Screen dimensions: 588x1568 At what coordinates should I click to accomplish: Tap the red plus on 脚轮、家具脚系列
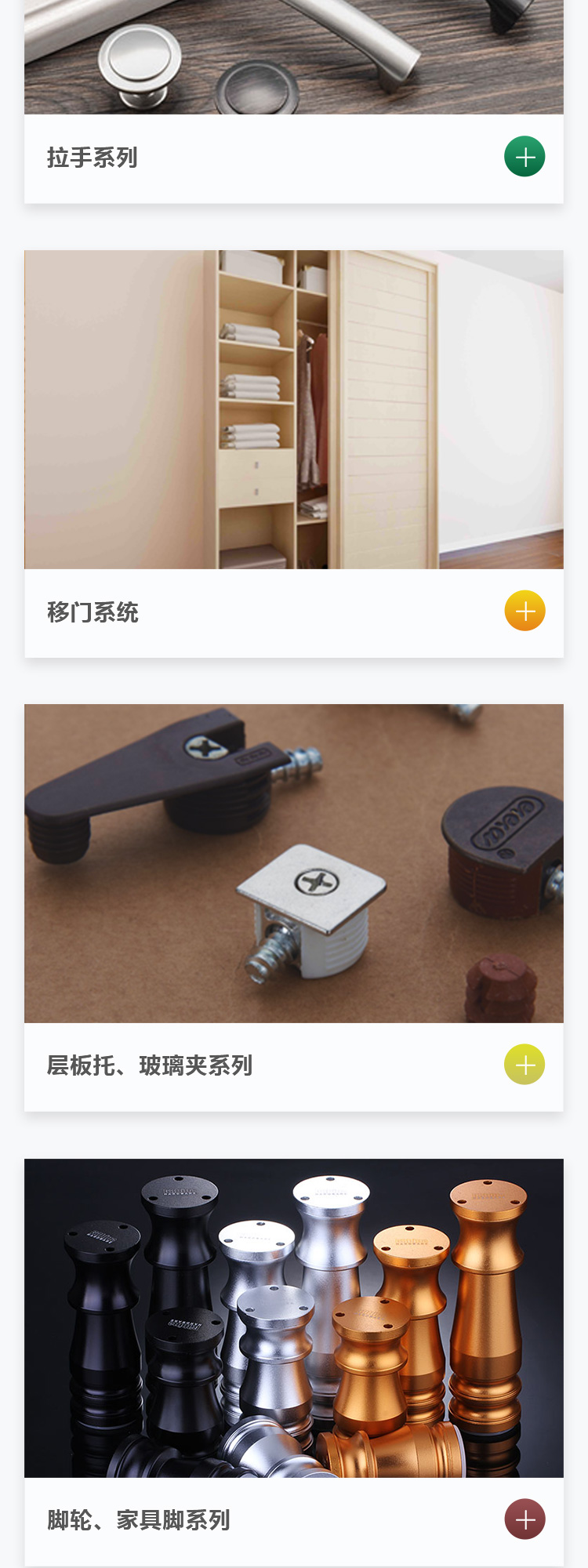pos(524,1519)
